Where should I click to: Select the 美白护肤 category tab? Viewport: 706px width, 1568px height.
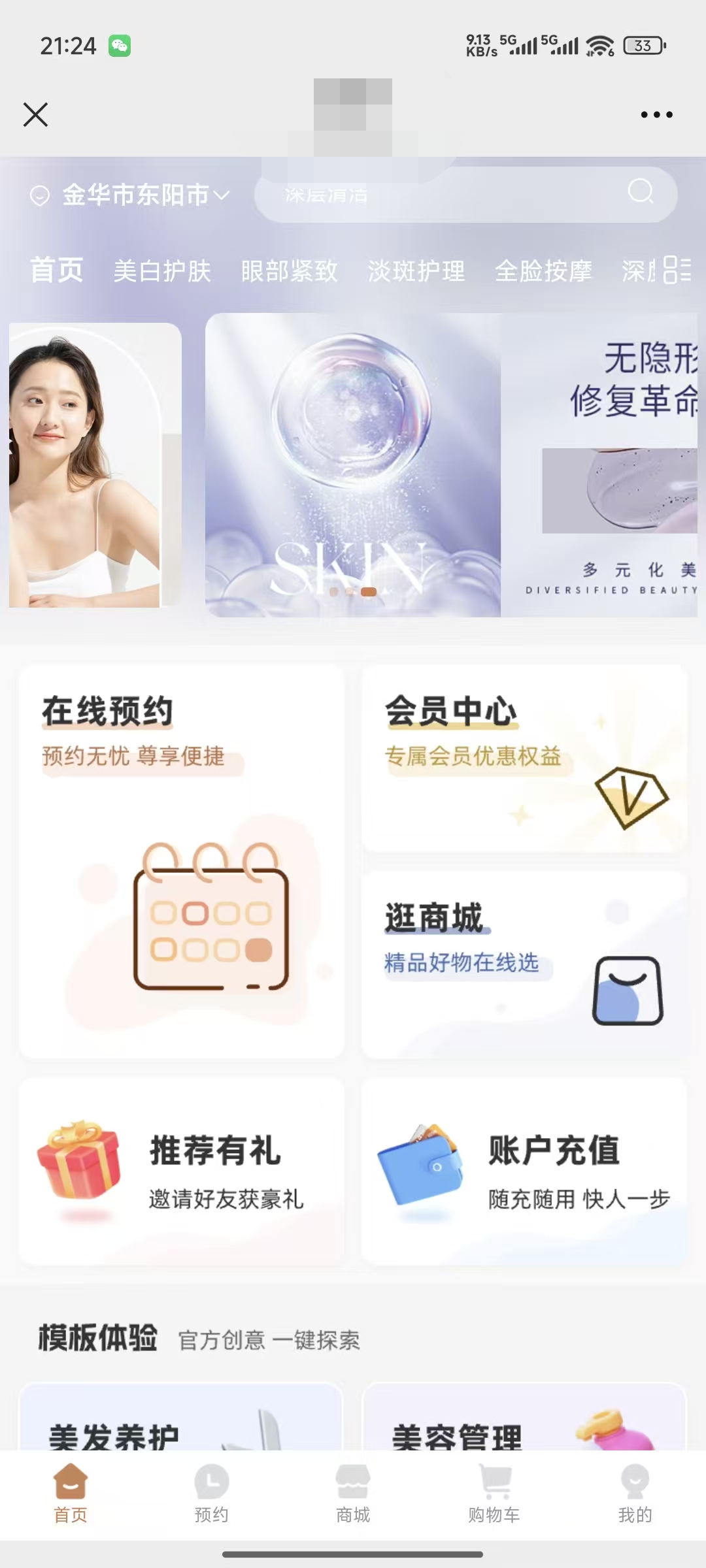coord(162,270)
